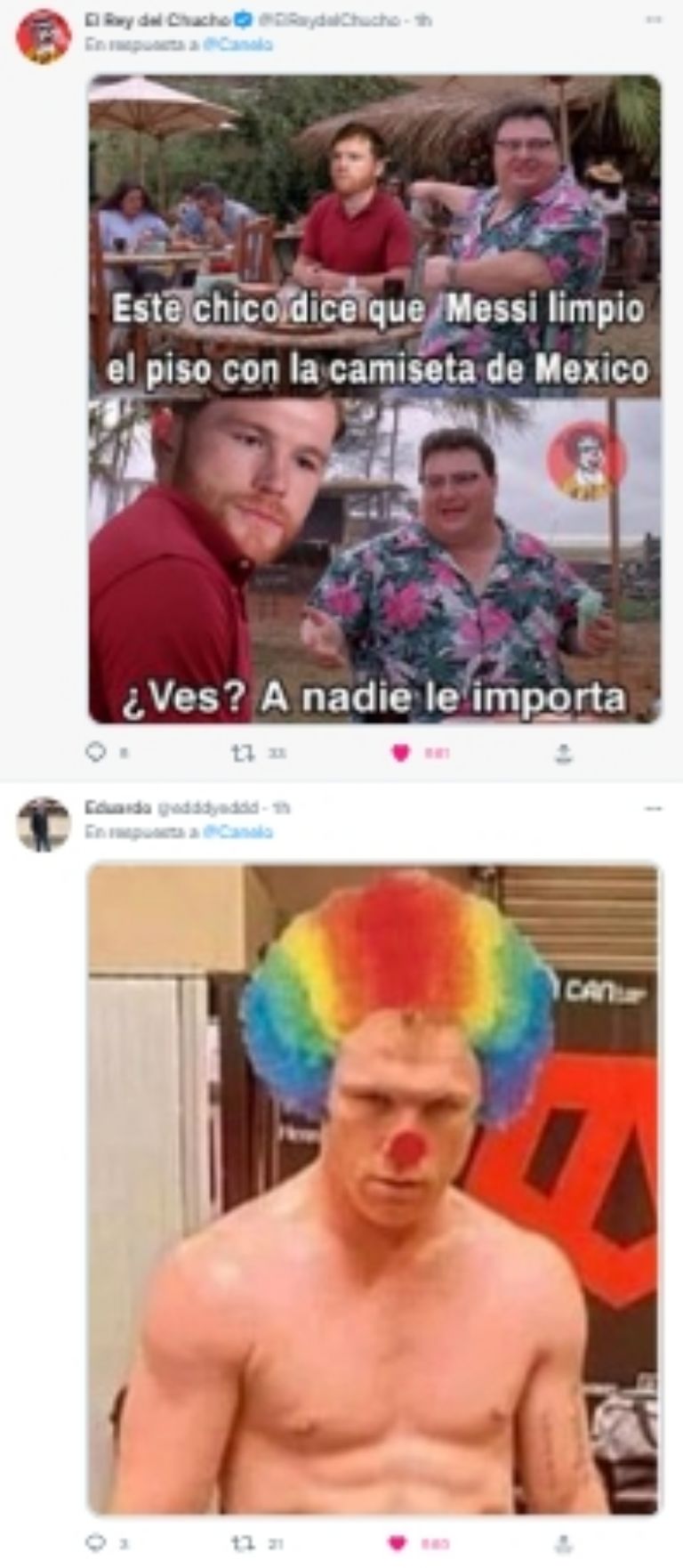The image size is (683, 1568).
Task: Like El Rey del Chucho's tweet
Action: [x=400, y=753]
